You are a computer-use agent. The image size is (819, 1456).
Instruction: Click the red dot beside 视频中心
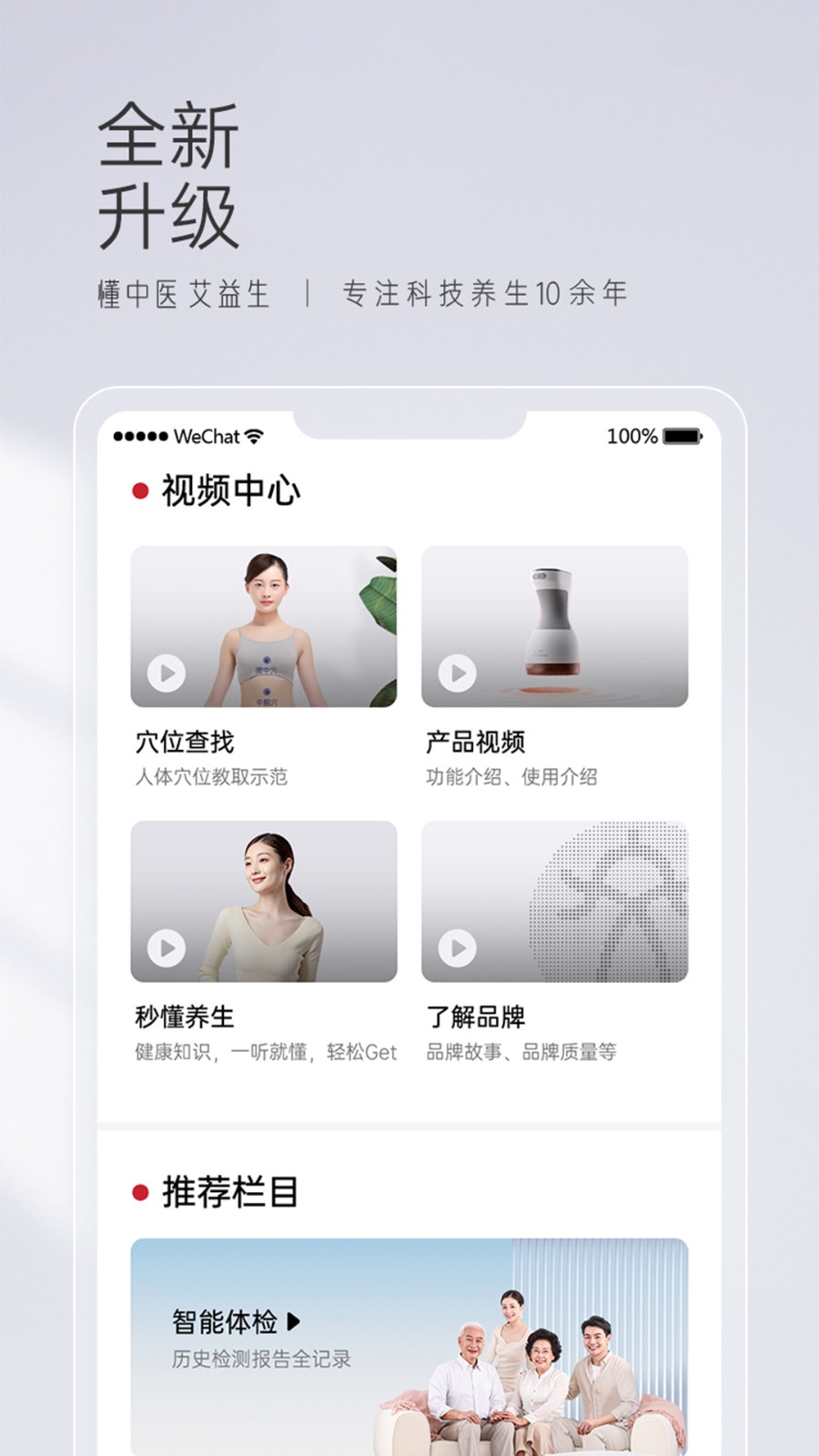138,490
